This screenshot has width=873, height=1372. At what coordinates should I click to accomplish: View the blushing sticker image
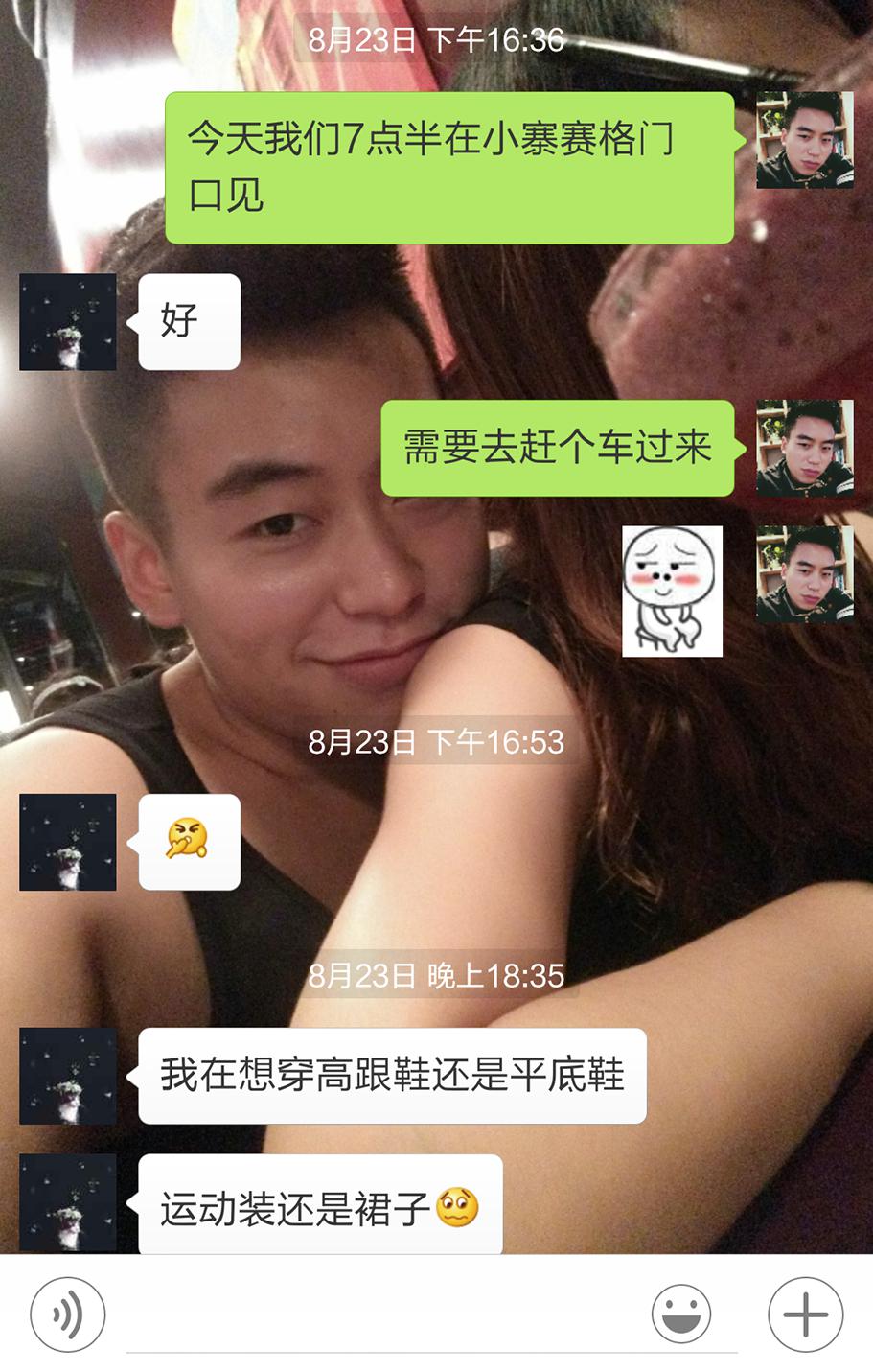point(672,591)
